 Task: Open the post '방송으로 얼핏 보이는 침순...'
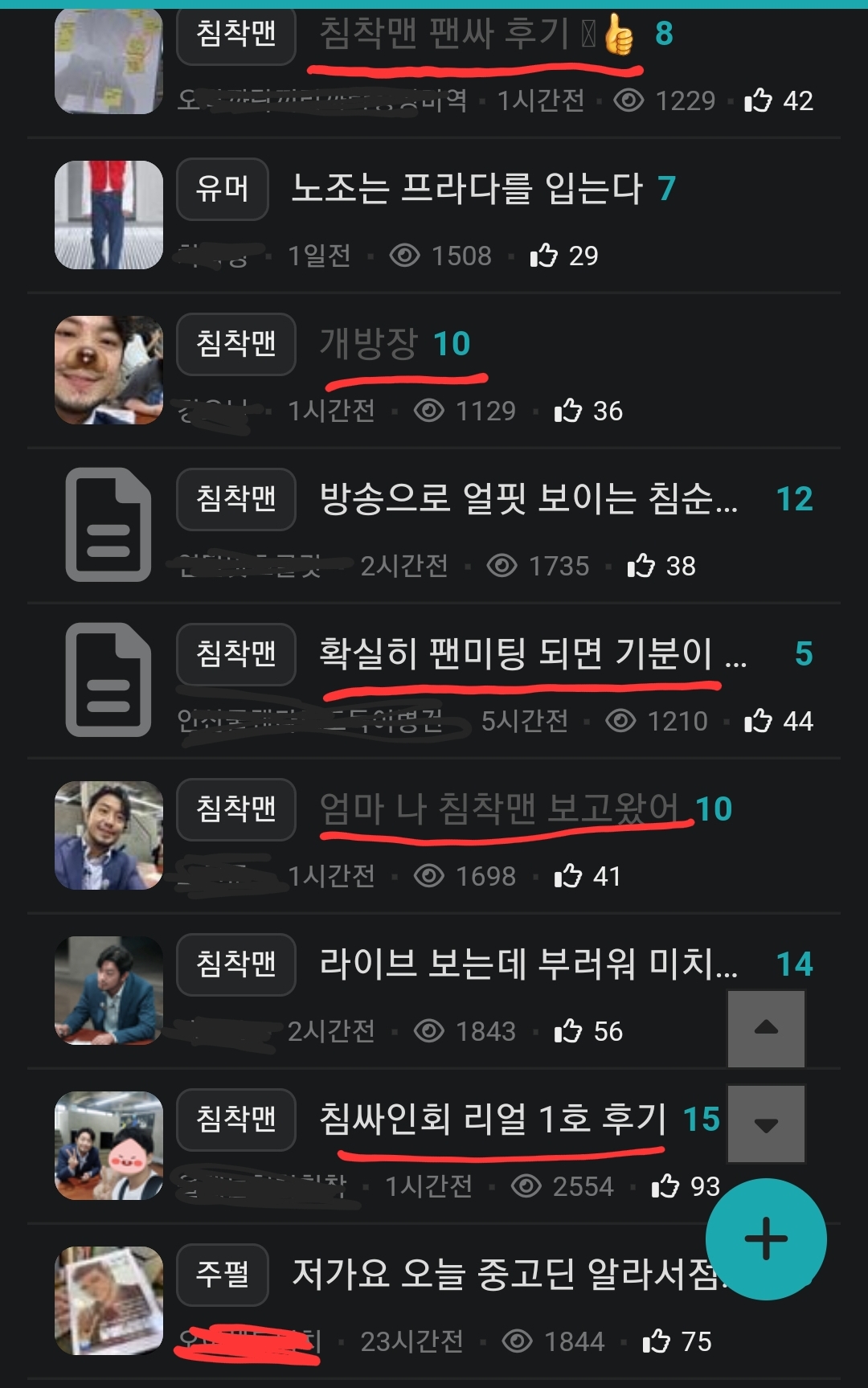[x=528, y=499]
